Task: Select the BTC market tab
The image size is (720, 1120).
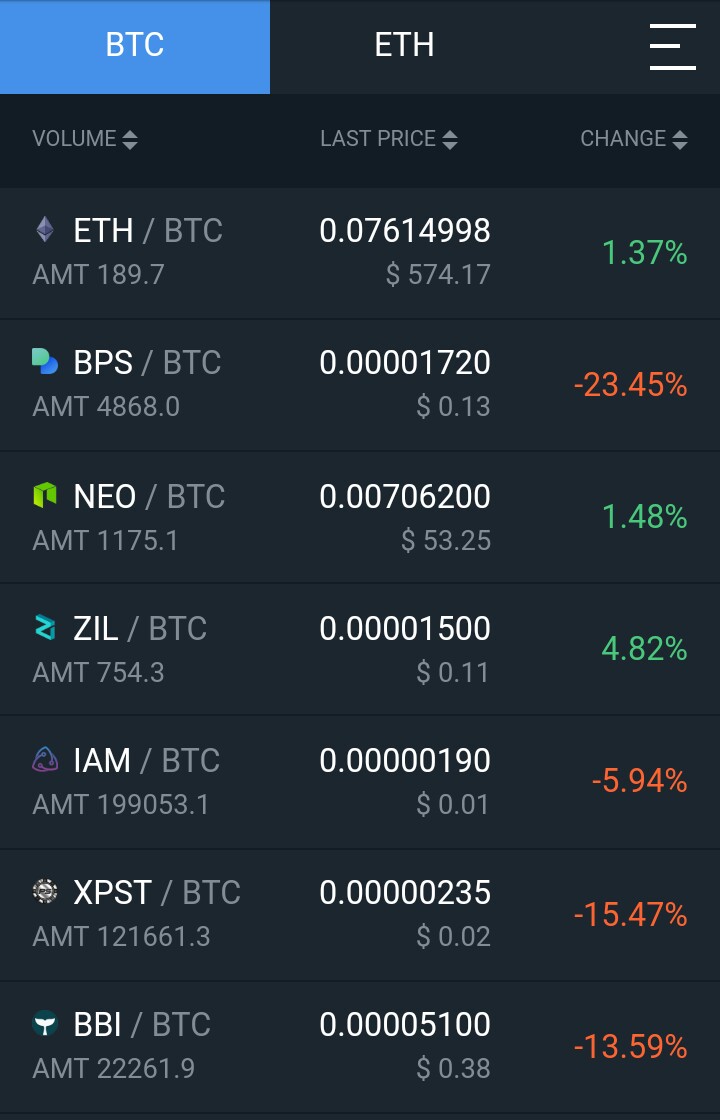Action: (135, 46)
